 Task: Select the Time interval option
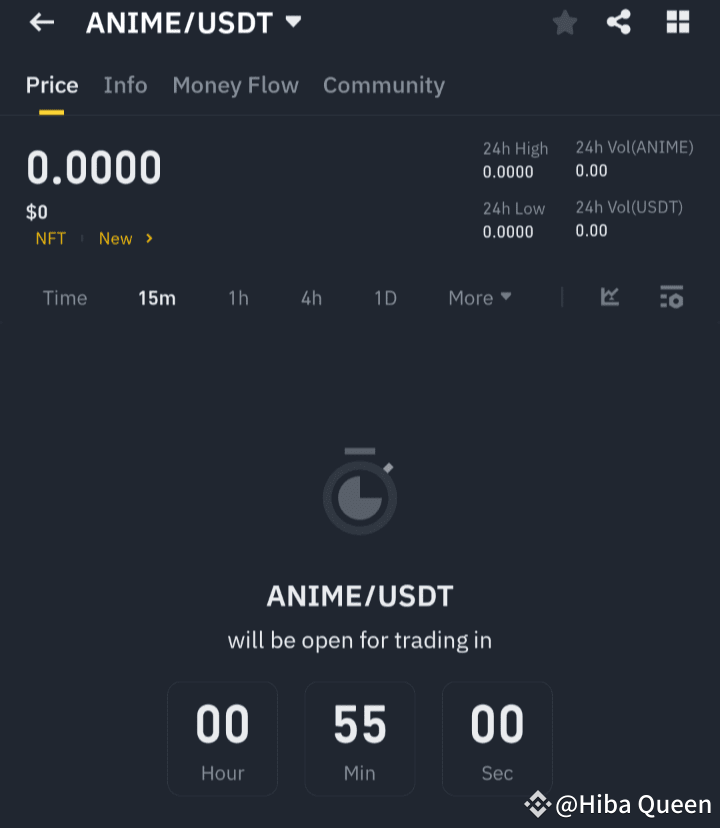[64, 298]
